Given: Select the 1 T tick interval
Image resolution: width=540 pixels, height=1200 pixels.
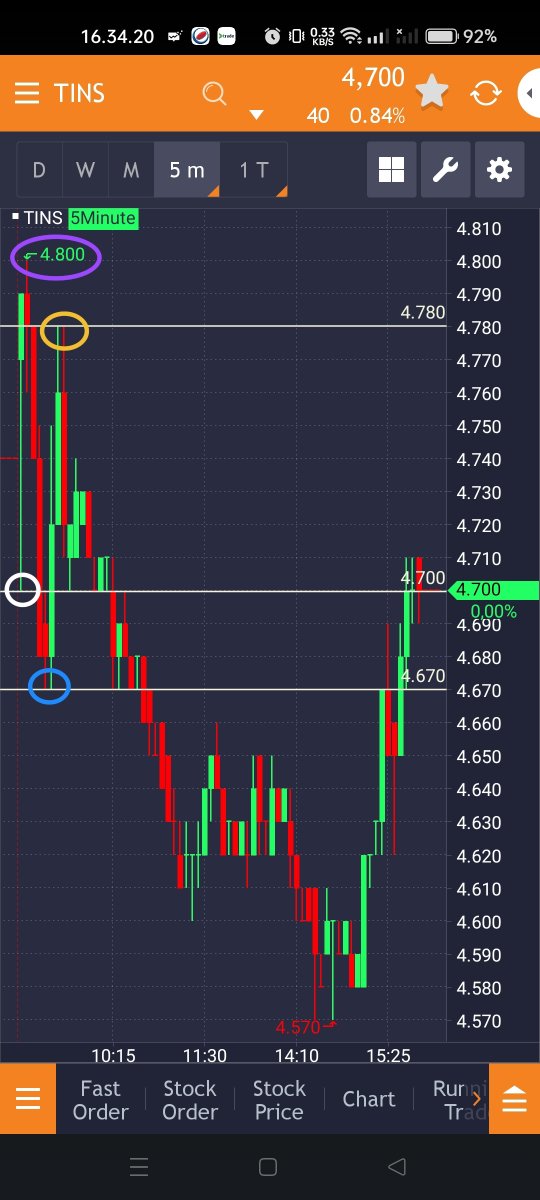Looking at the screenshot, I should click(x=254, y=170).
